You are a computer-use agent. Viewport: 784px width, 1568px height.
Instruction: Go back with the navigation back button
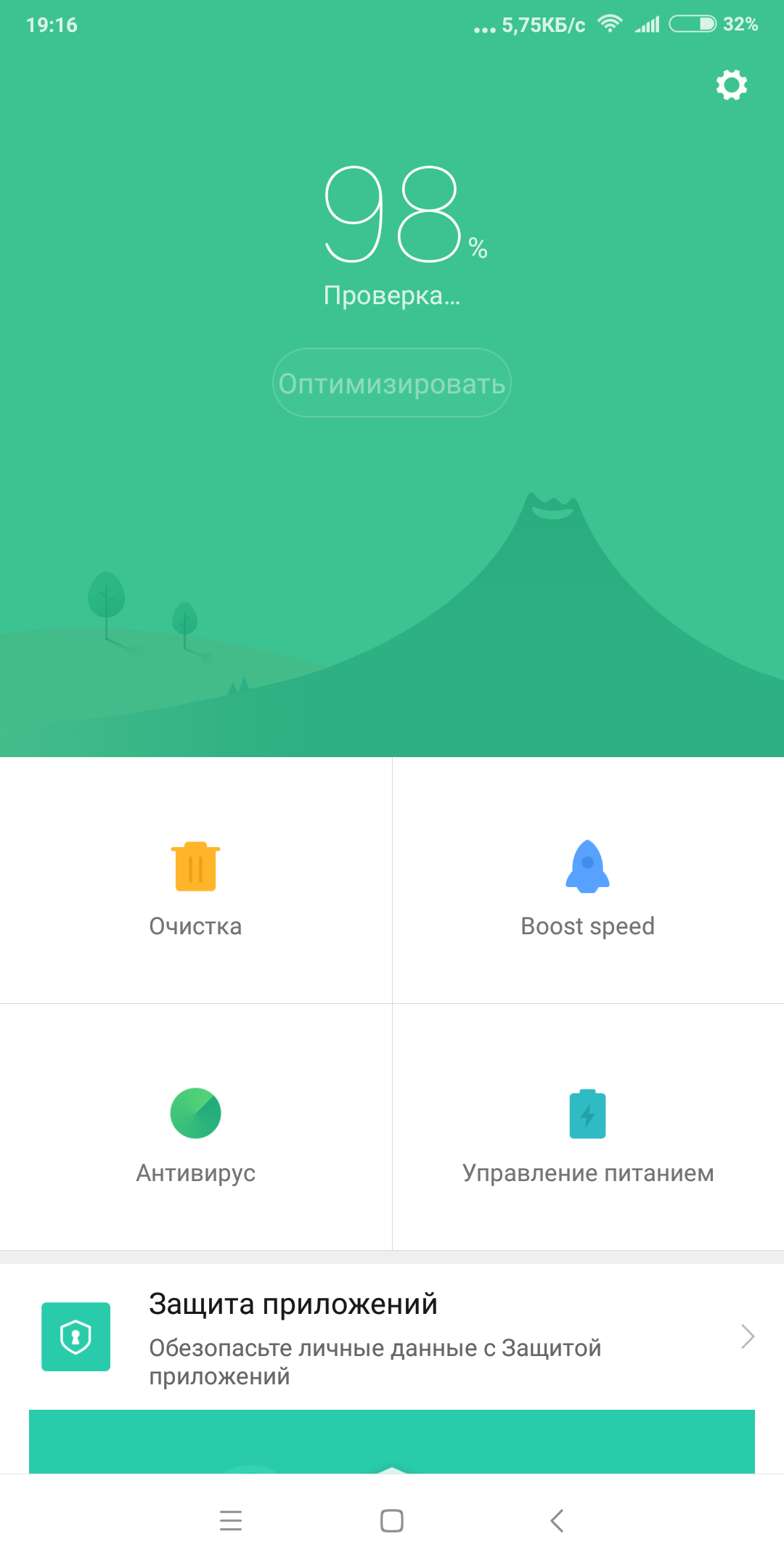tap(557, 1520)
